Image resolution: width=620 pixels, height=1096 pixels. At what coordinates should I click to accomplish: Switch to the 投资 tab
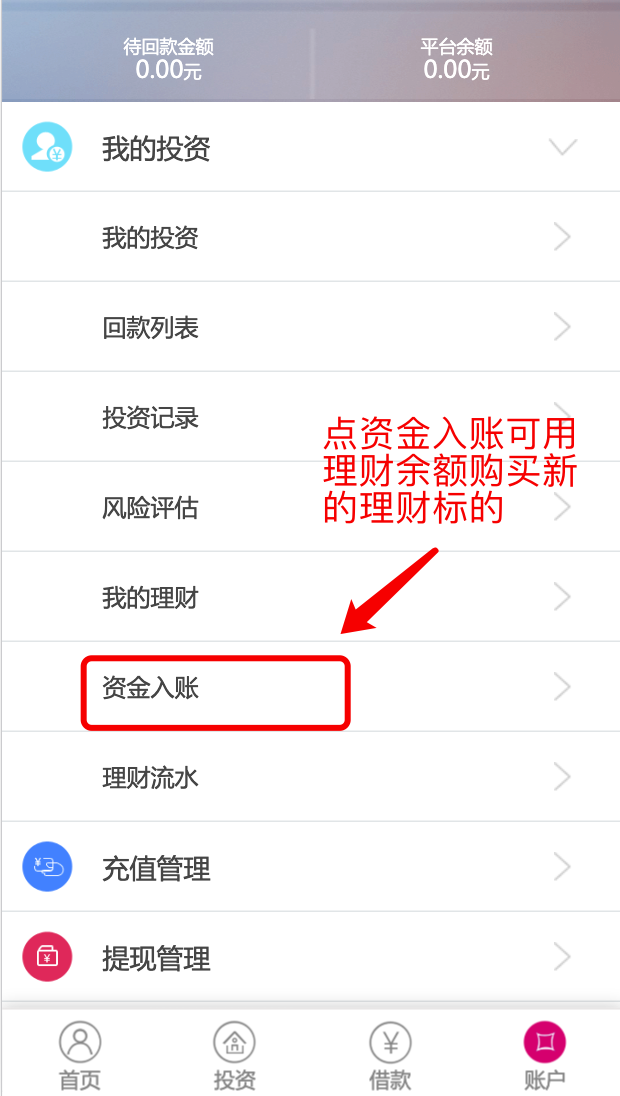point(234,1055)
